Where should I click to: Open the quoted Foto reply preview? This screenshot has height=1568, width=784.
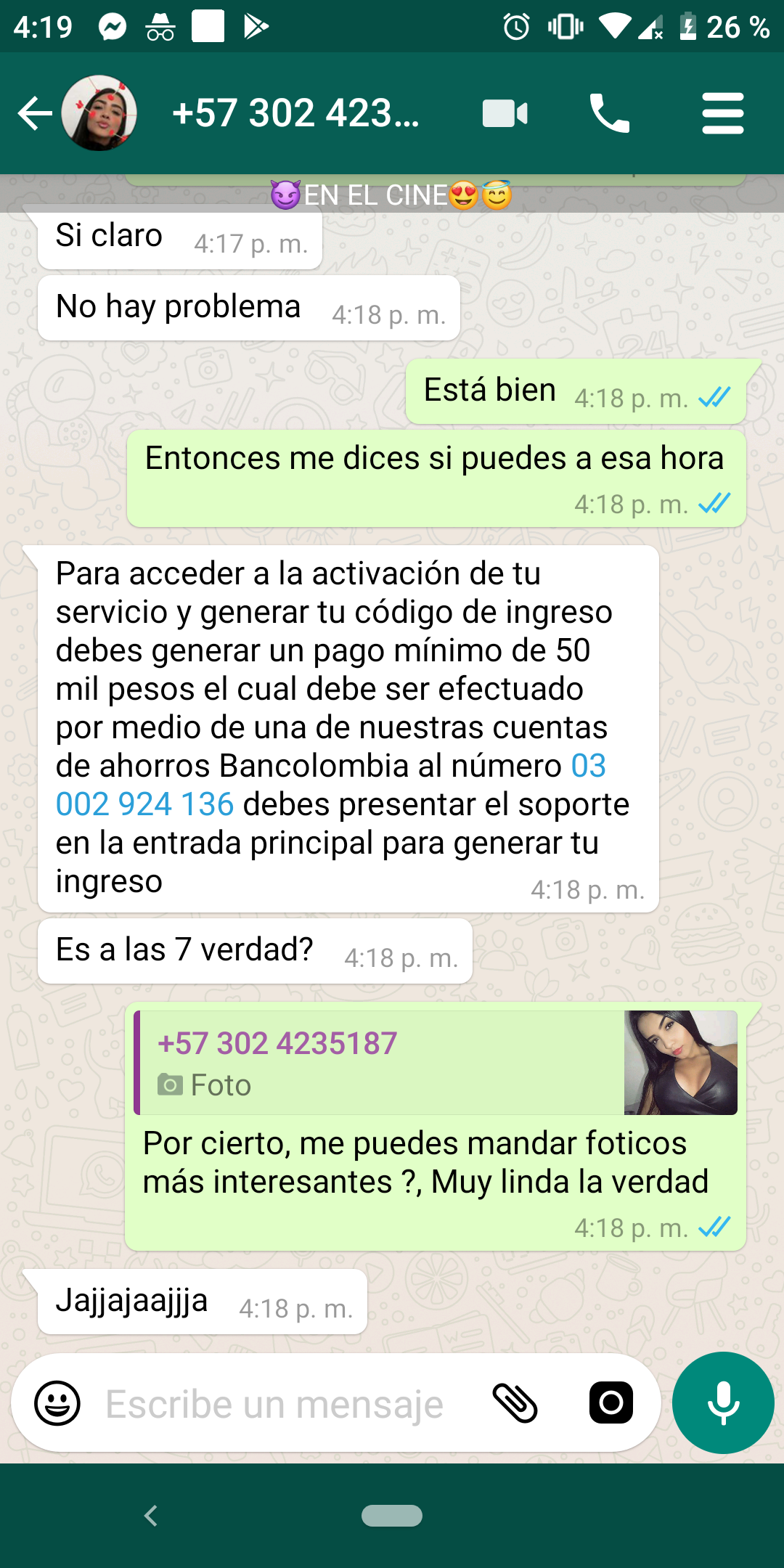pos(436,1063)
